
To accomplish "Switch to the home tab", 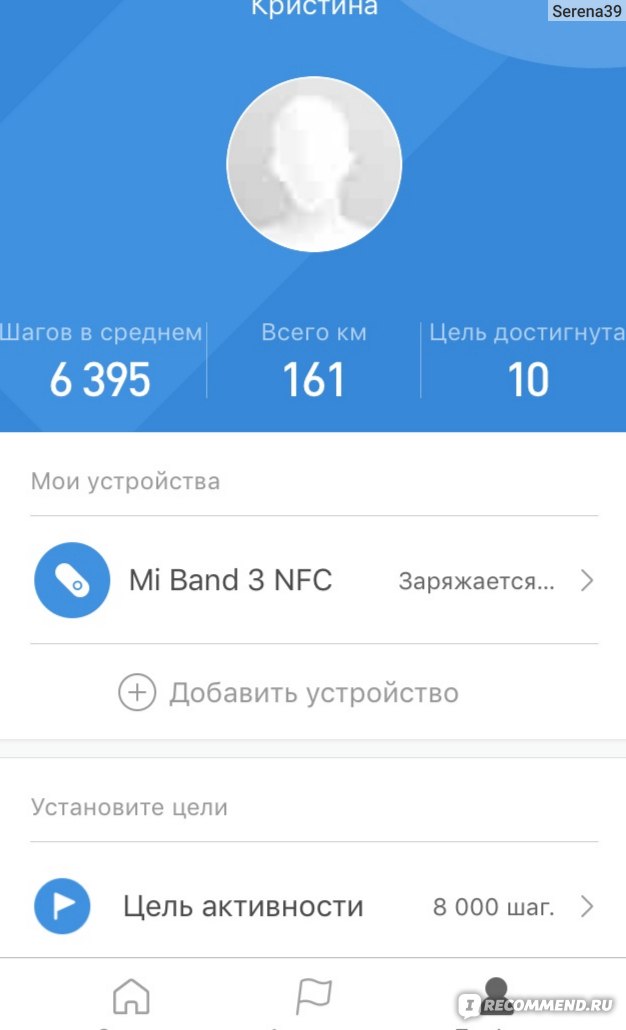I will click(131, 996).
